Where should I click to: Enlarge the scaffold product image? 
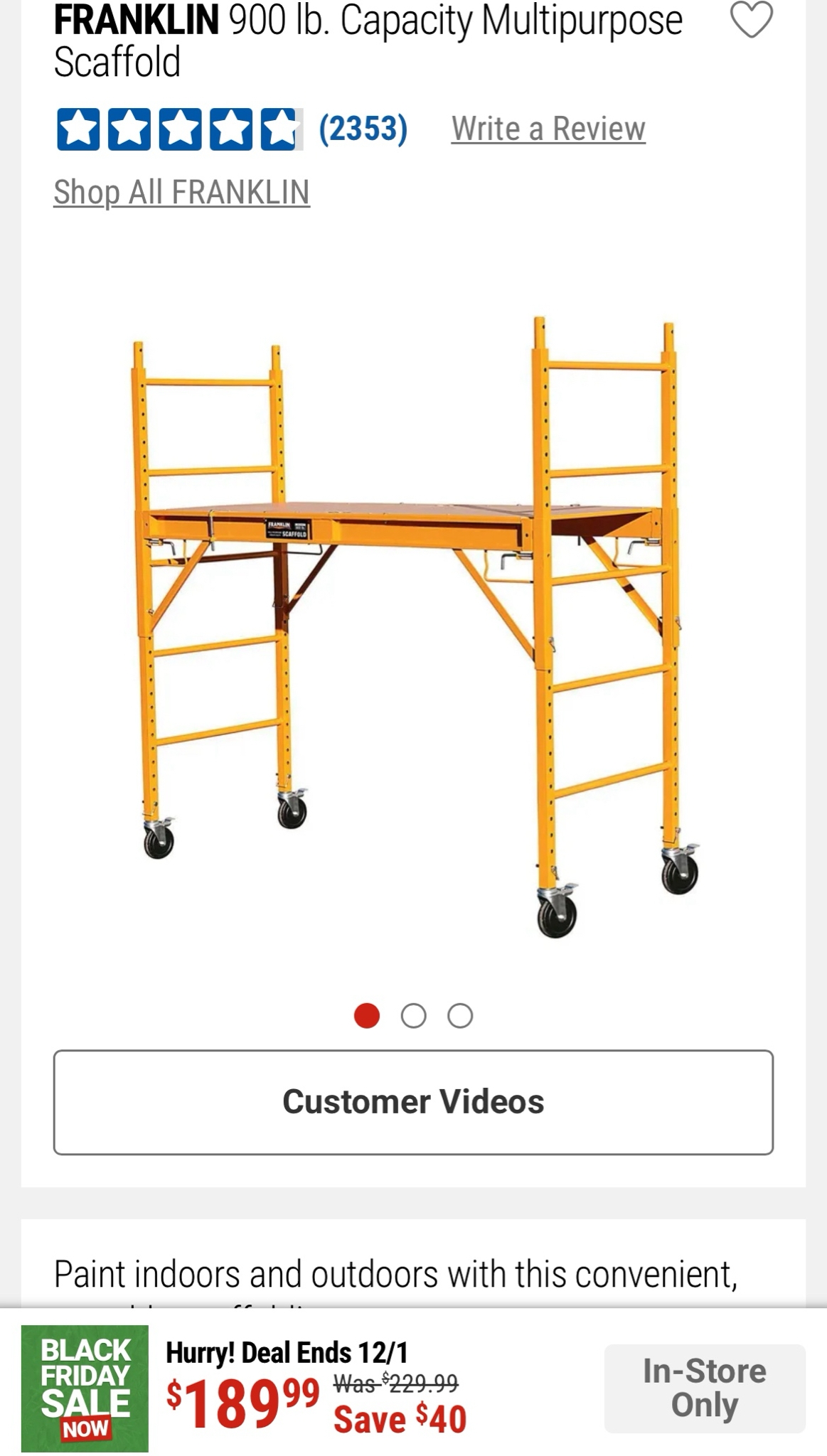414,626
